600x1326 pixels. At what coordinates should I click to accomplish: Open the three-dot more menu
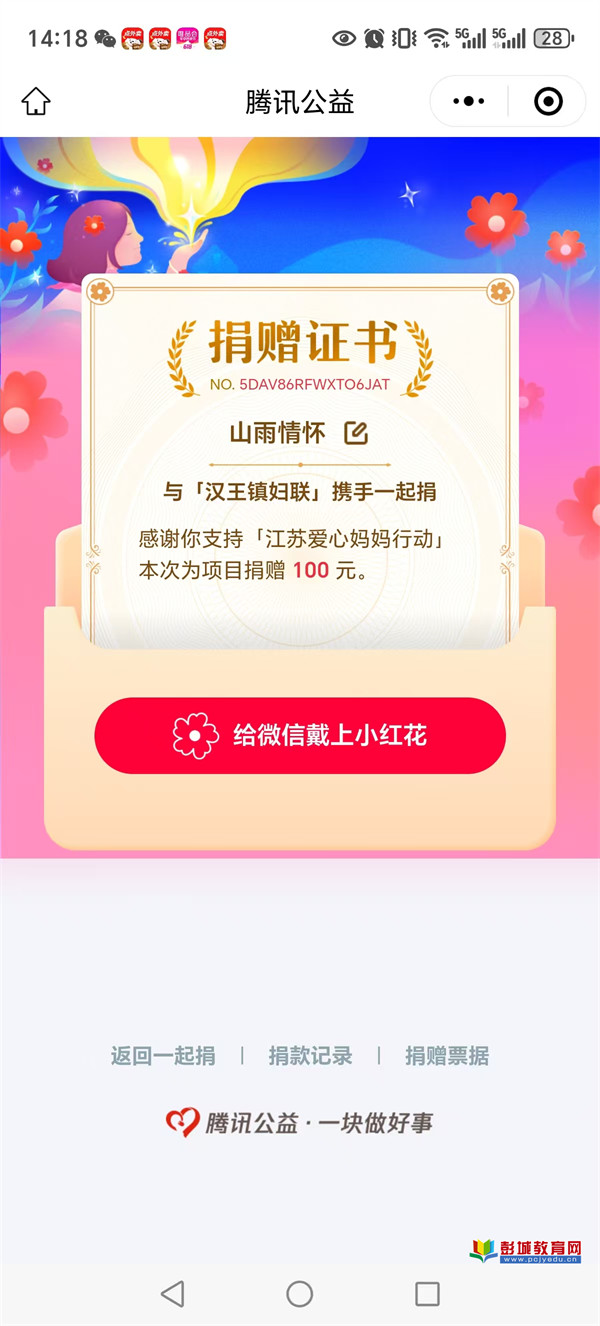468,101
